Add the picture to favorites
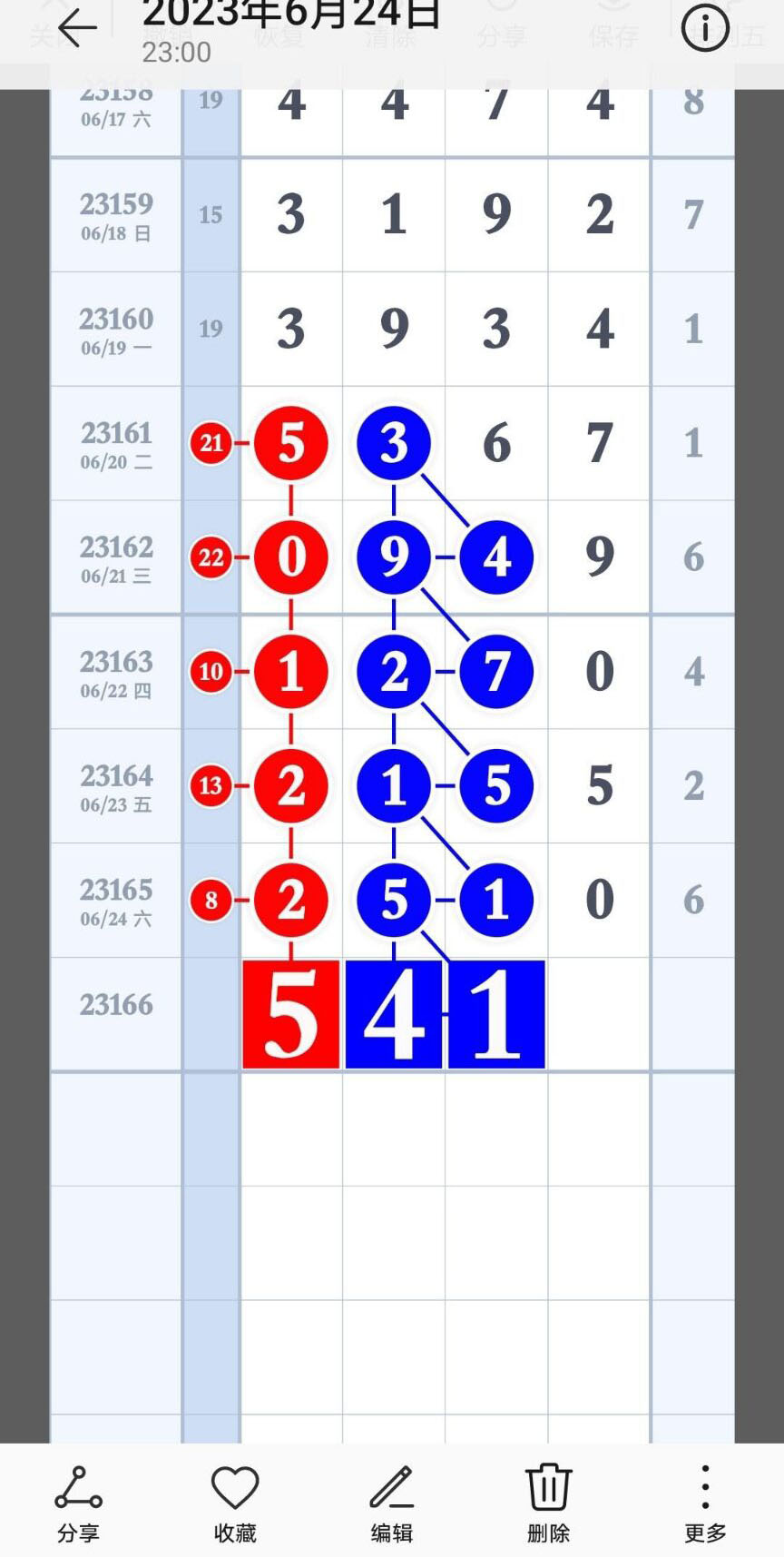 click(x=235, y=1504)
